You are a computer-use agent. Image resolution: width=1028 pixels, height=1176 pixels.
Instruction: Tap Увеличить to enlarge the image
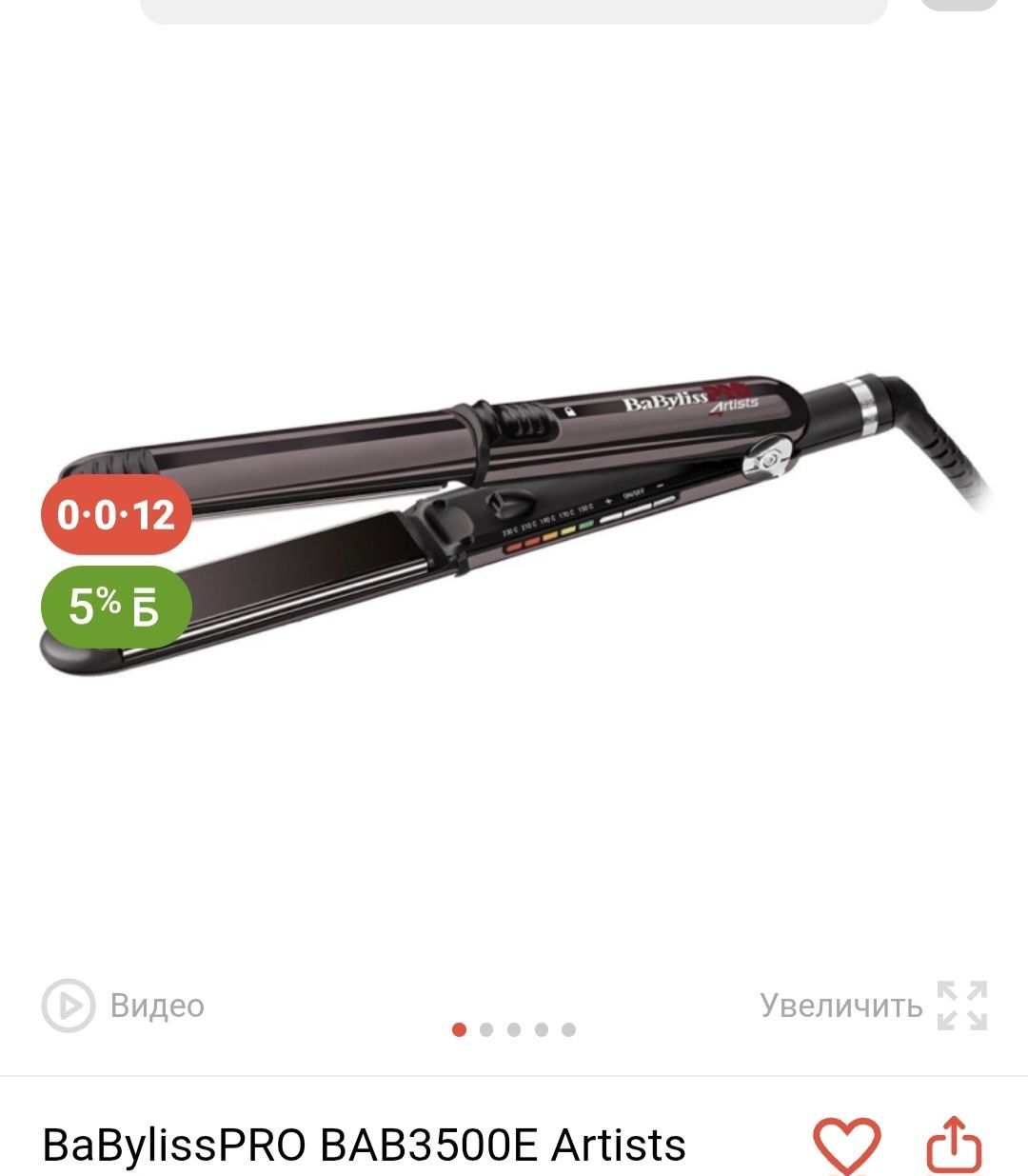(x=872, y=1006)
